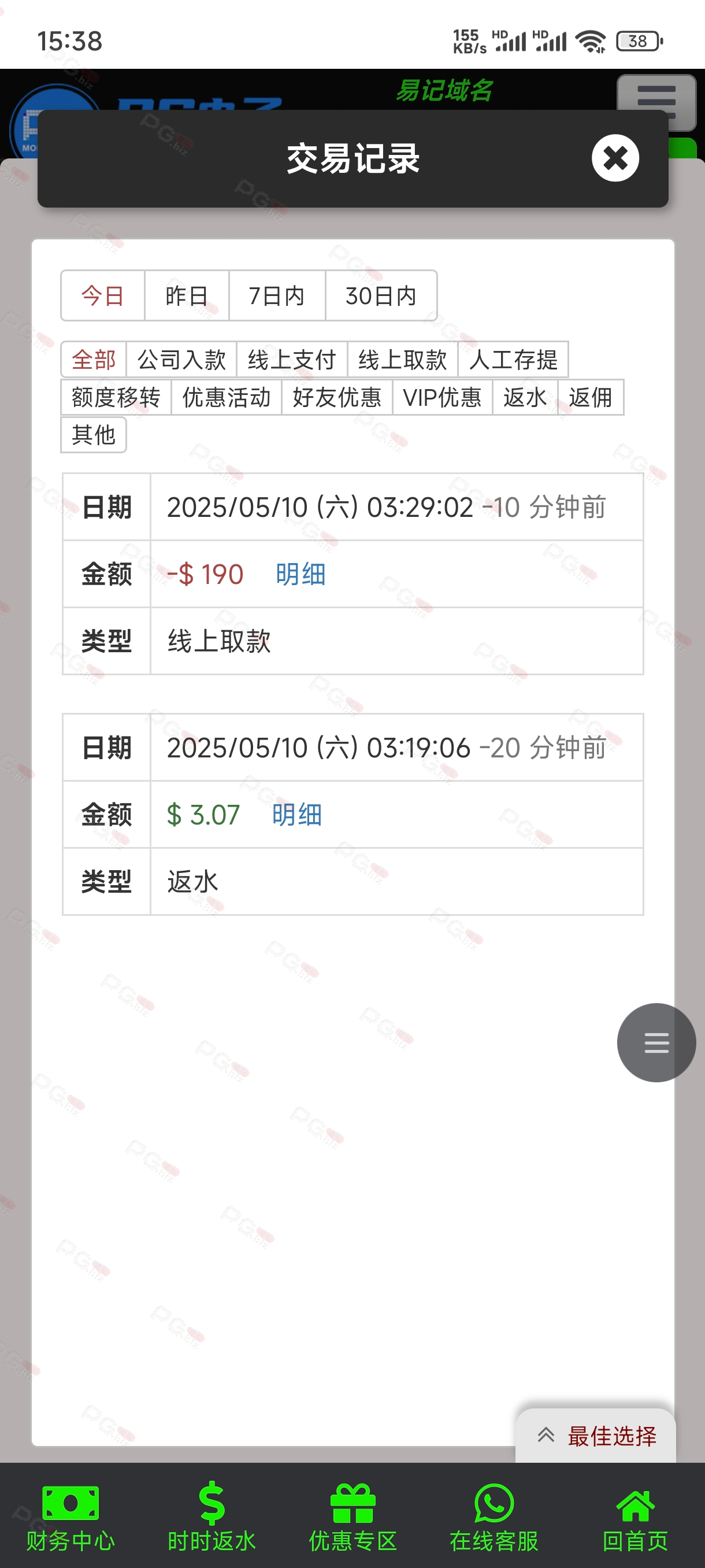Open 明细 for the -$190 withdrawal

tap(300, 574)
